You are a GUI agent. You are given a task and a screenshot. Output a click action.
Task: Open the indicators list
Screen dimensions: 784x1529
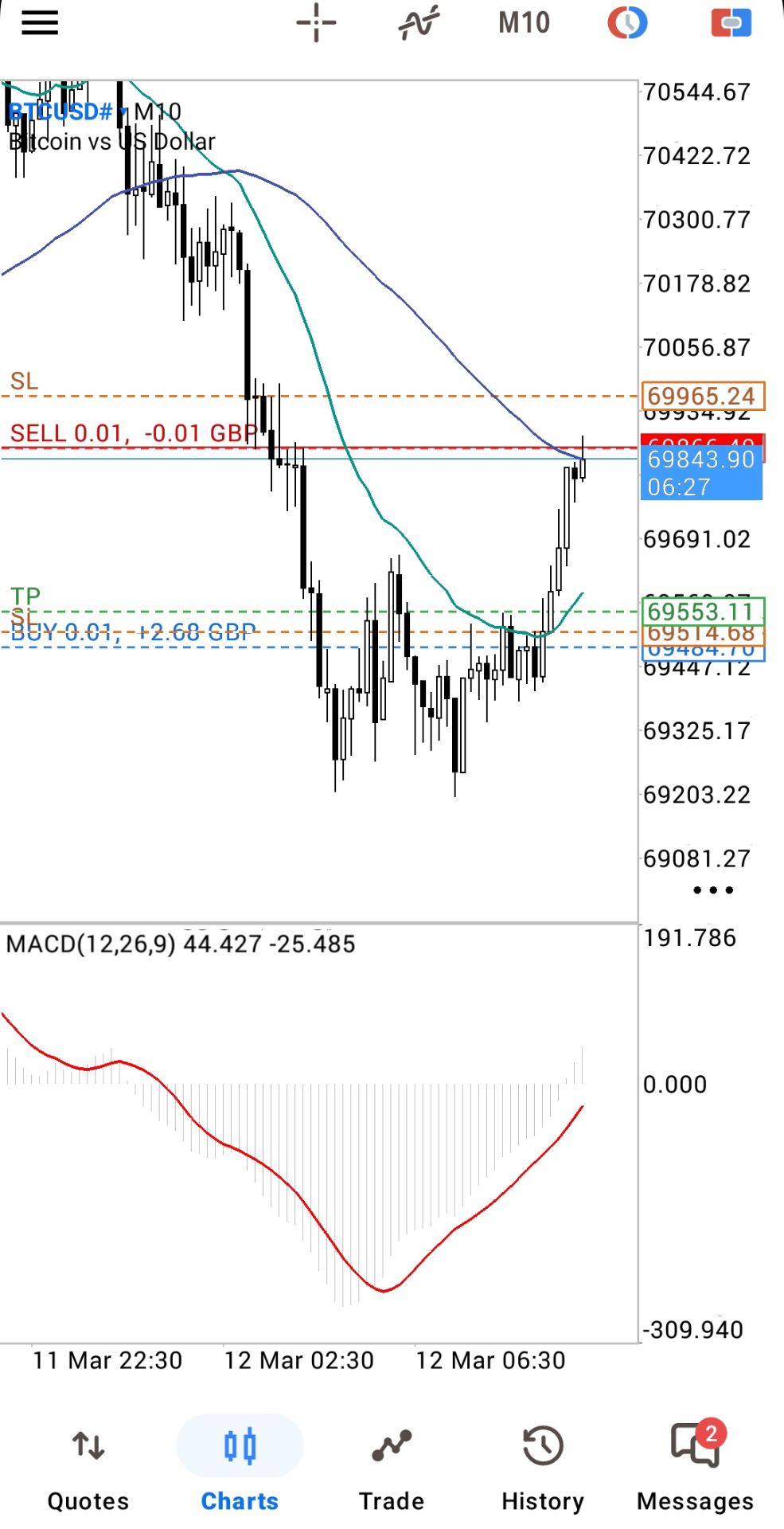click(419, 23)
